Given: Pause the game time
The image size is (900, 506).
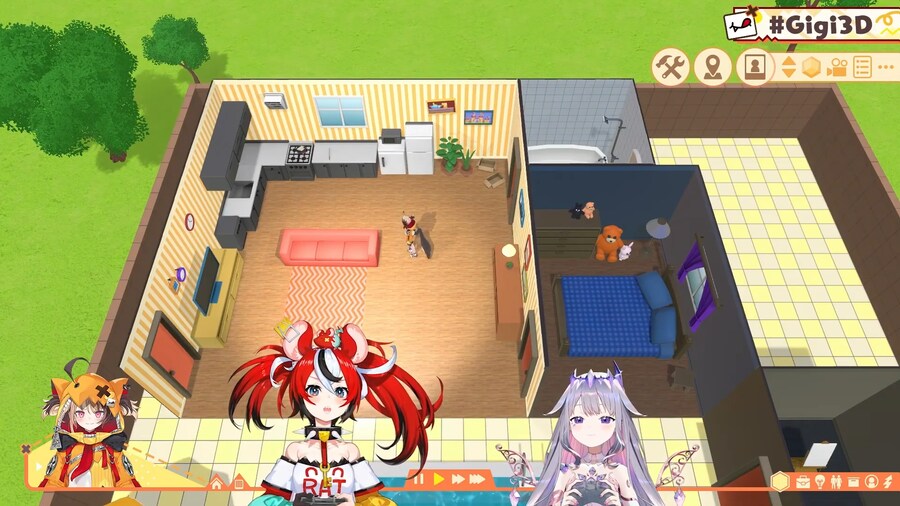Looking at the screenshot, I should (x=419, y=479).
